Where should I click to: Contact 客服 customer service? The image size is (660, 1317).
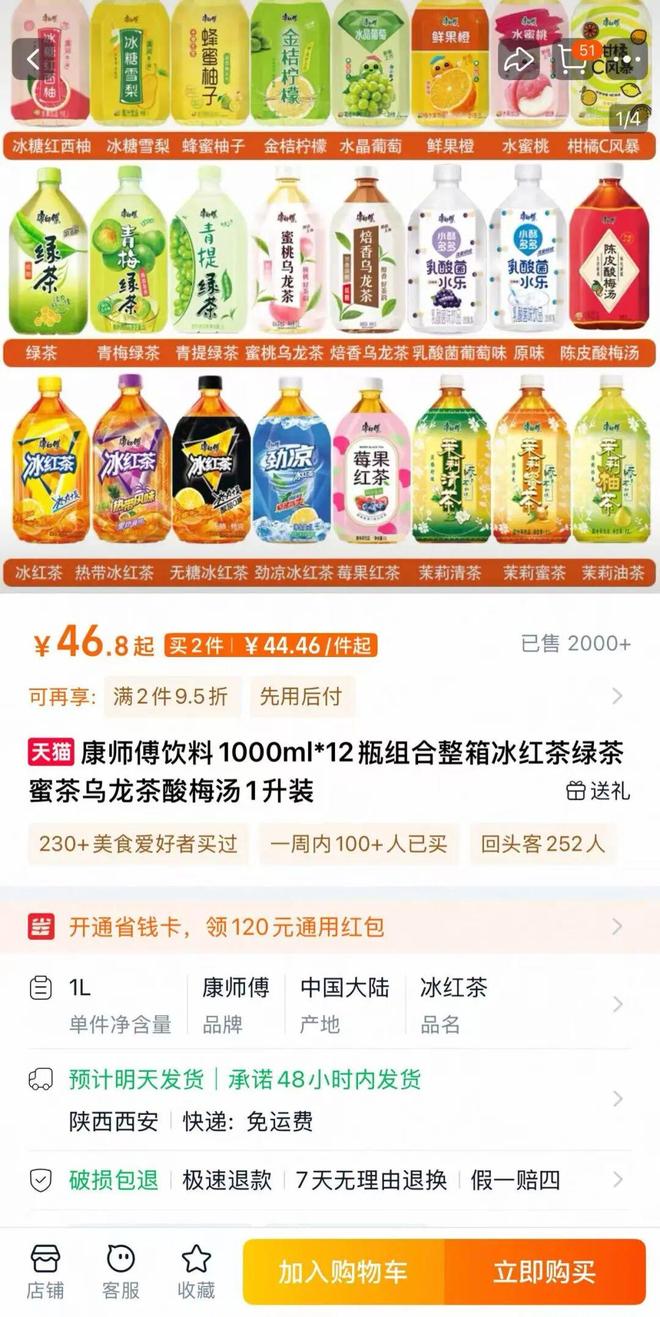pos(121,1272)
